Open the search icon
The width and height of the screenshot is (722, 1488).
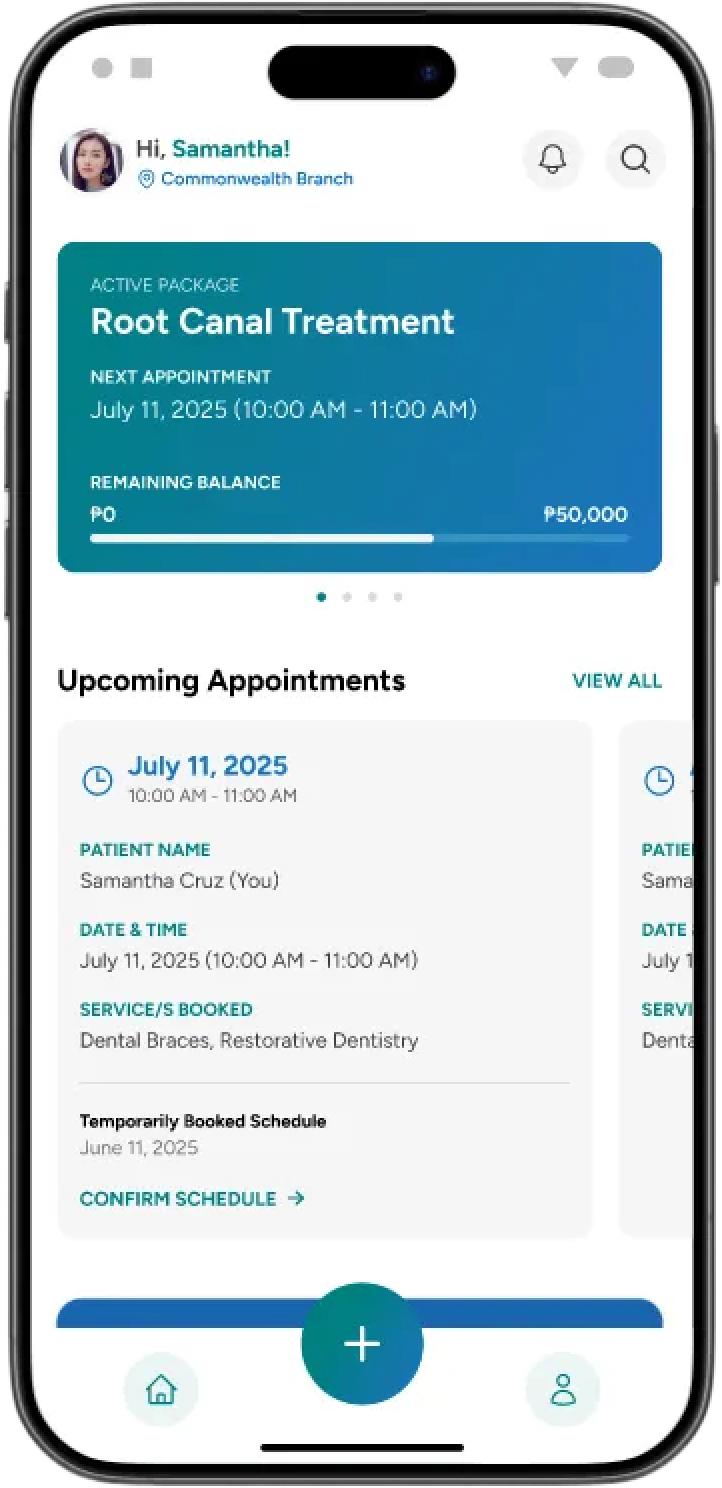pyautogui.click(x=635, y=159)
